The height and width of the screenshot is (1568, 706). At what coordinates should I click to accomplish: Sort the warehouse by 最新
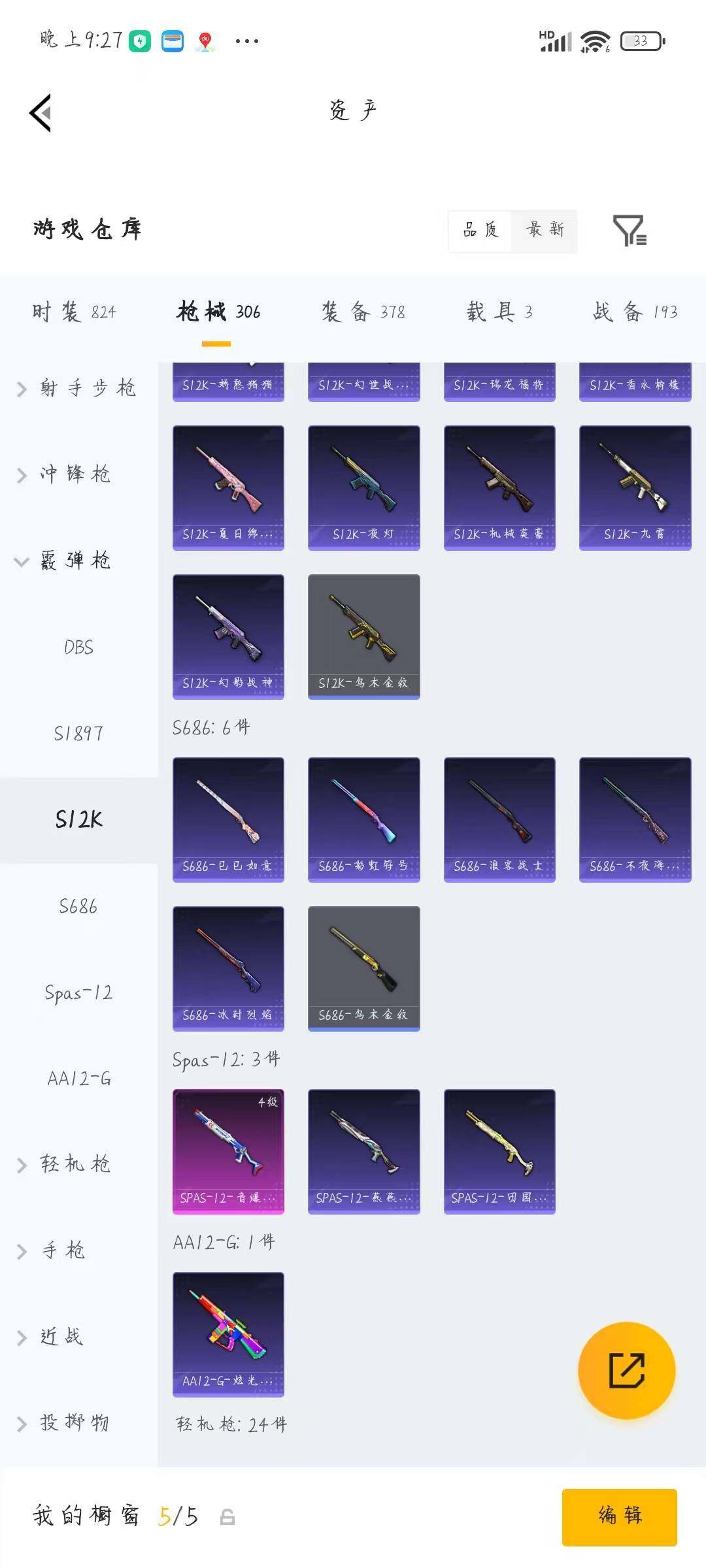[x=545, y=230]
